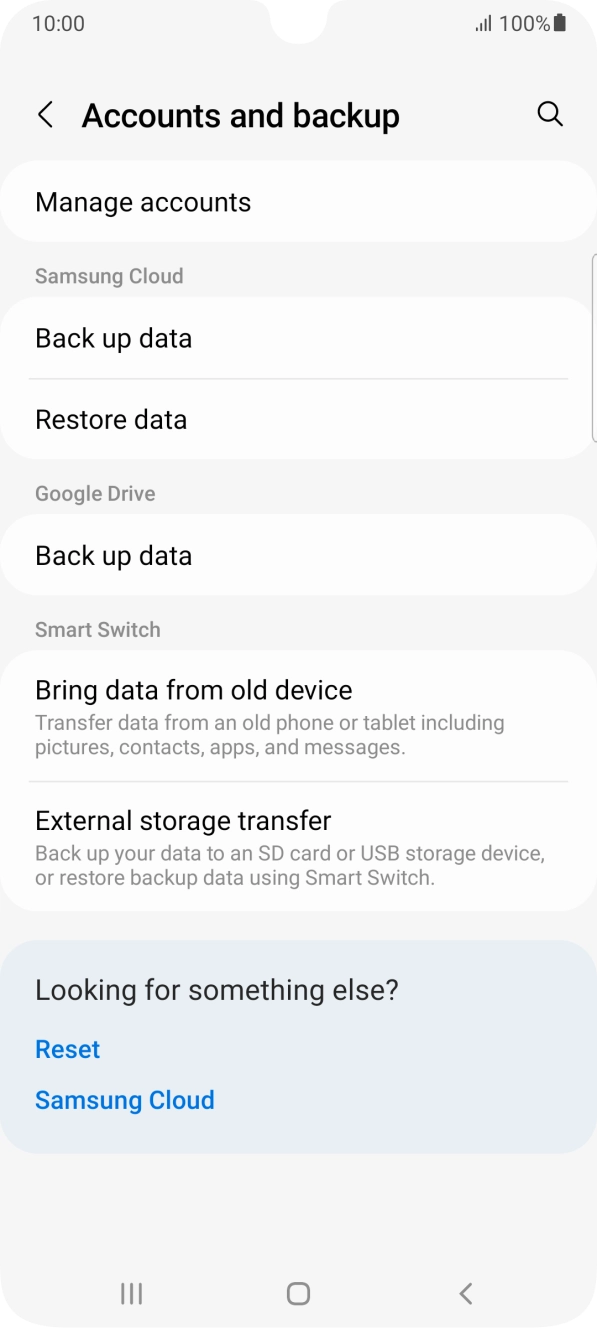Viewport: 597px width, 1328px height.
Task: Open Back up data under Google Drive
Action: click(x=298, y=555)
